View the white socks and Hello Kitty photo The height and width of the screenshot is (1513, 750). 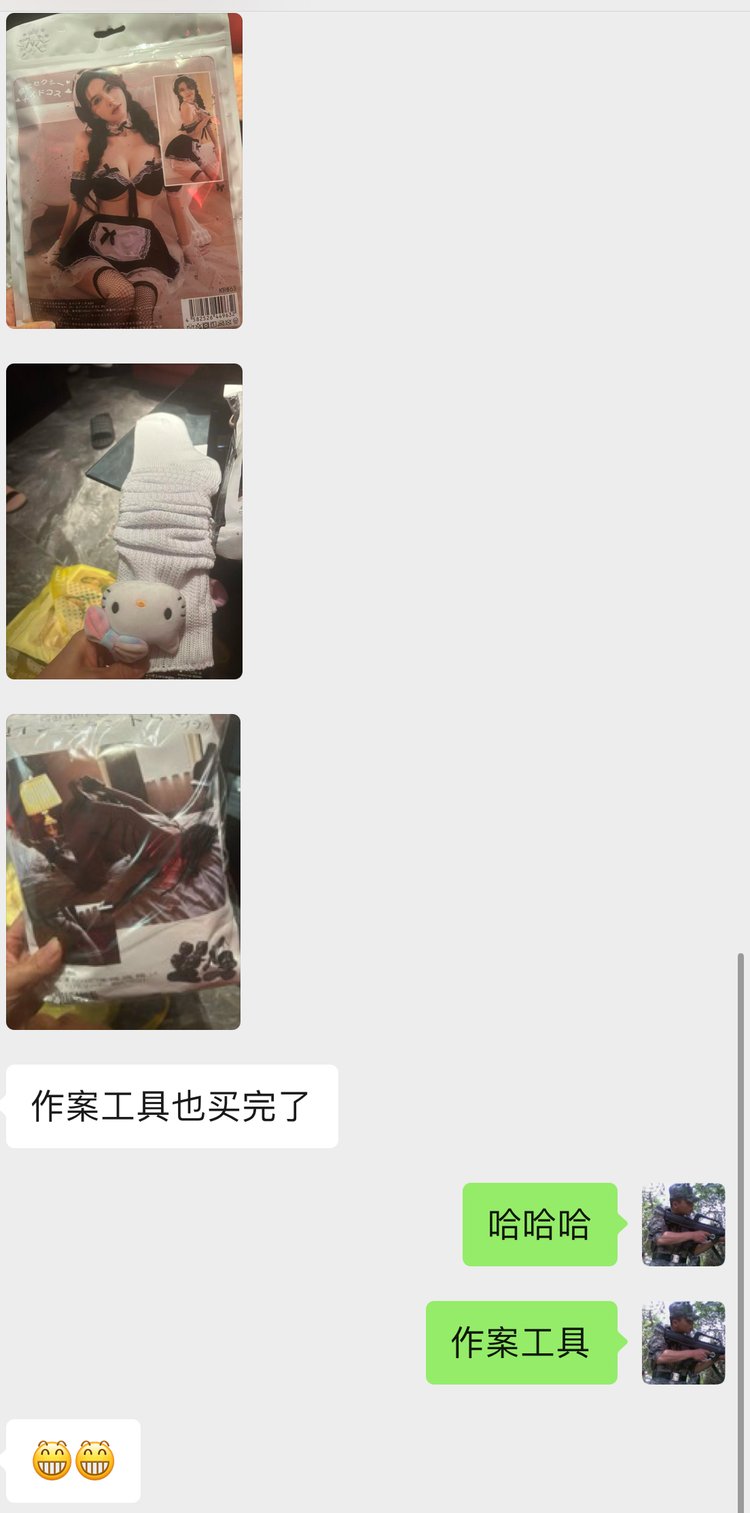coord(124,521)
